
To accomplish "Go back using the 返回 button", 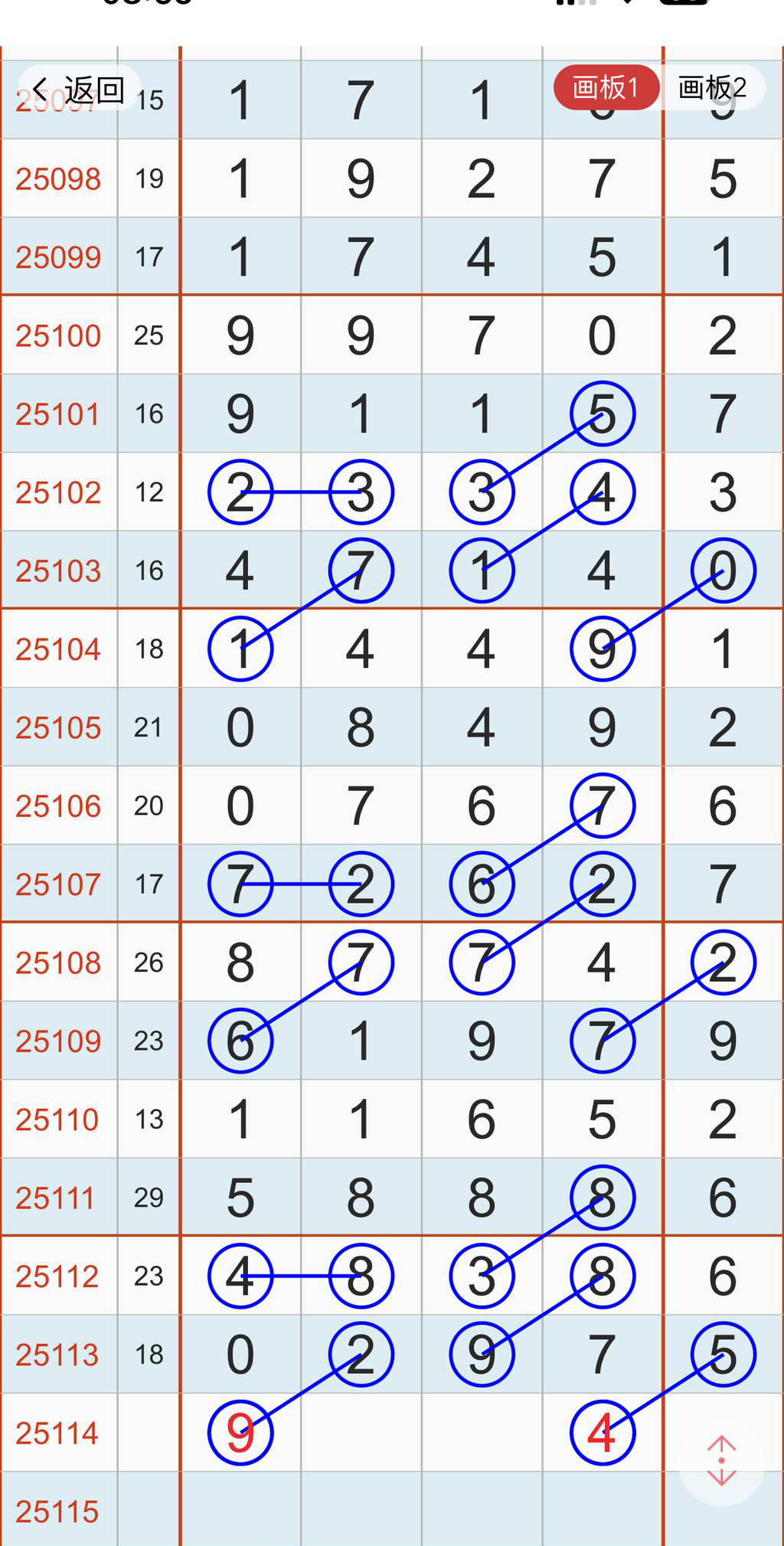I will click(79, 90).
